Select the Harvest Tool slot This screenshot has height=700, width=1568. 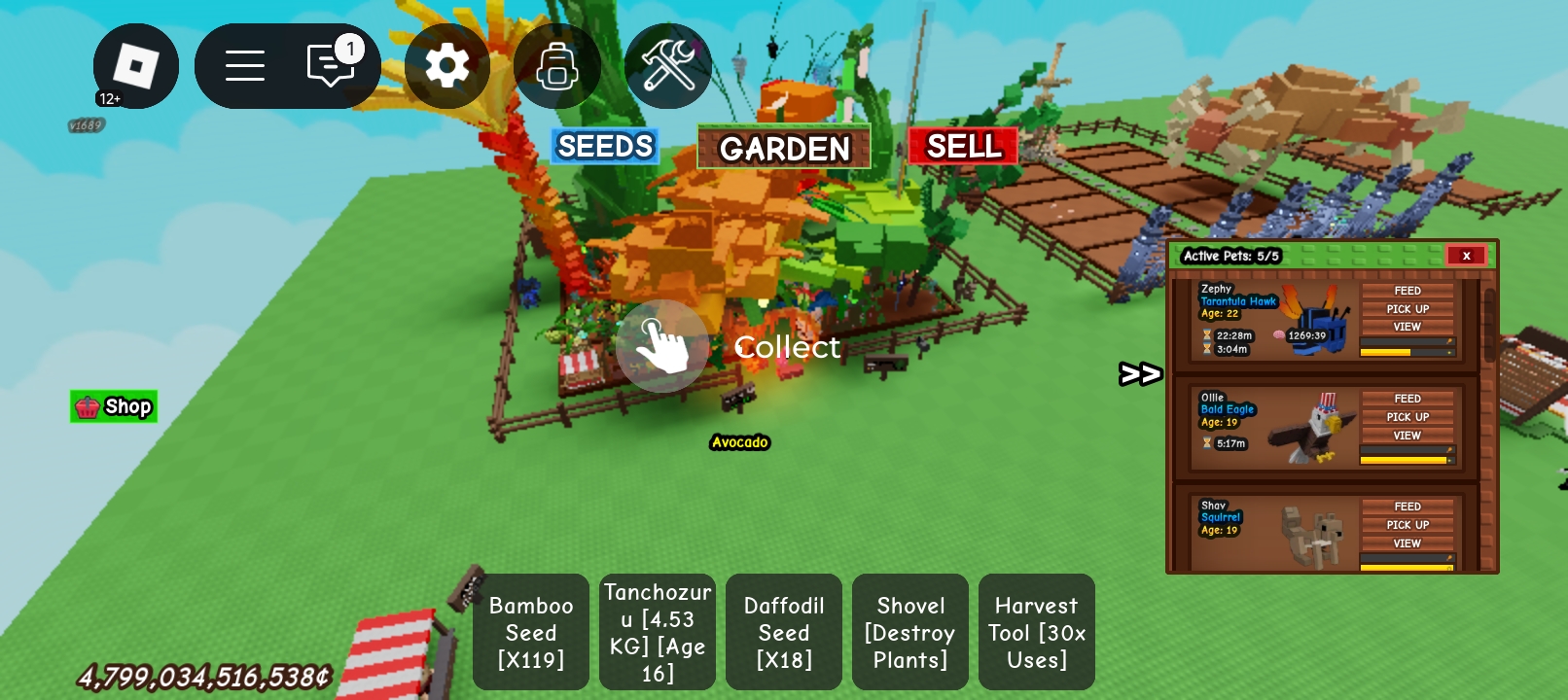(x=1037, y=632)
